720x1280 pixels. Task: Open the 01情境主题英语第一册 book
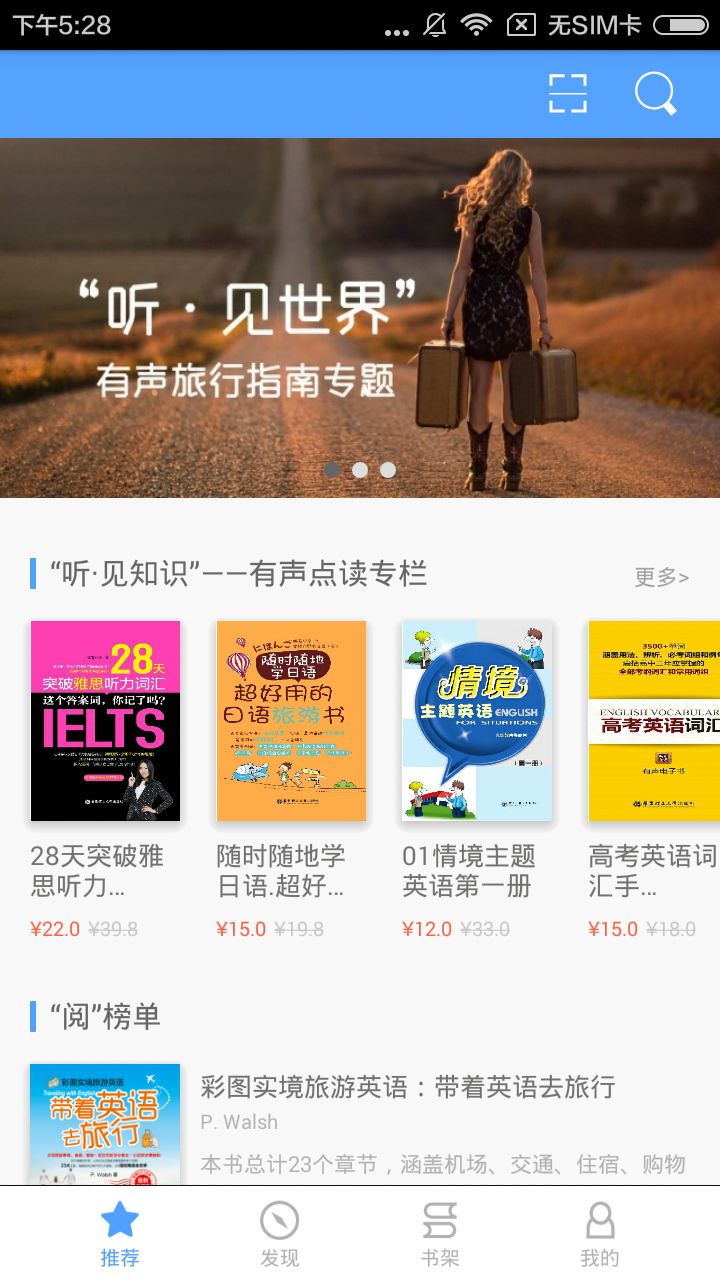(478, 780)
